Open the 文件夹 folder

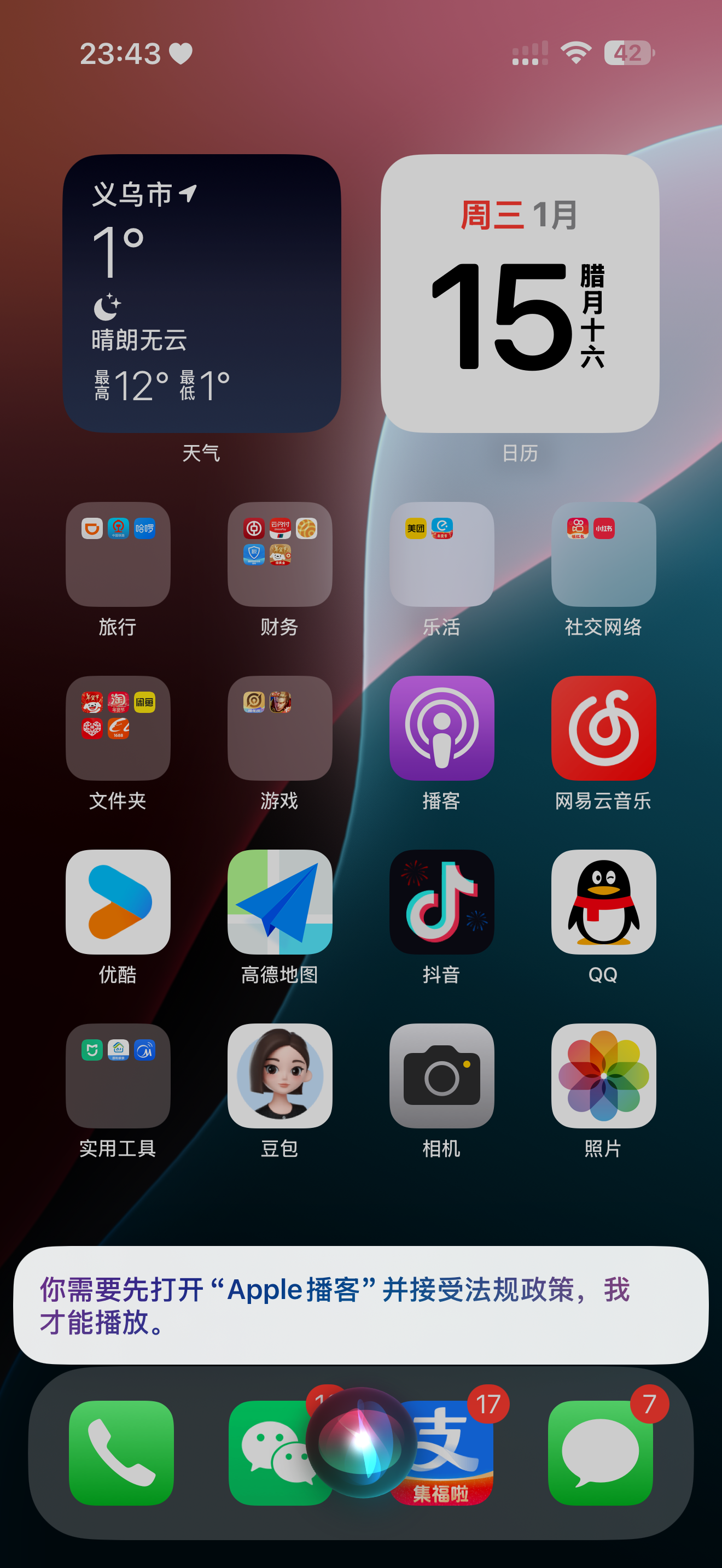point(118,727)
